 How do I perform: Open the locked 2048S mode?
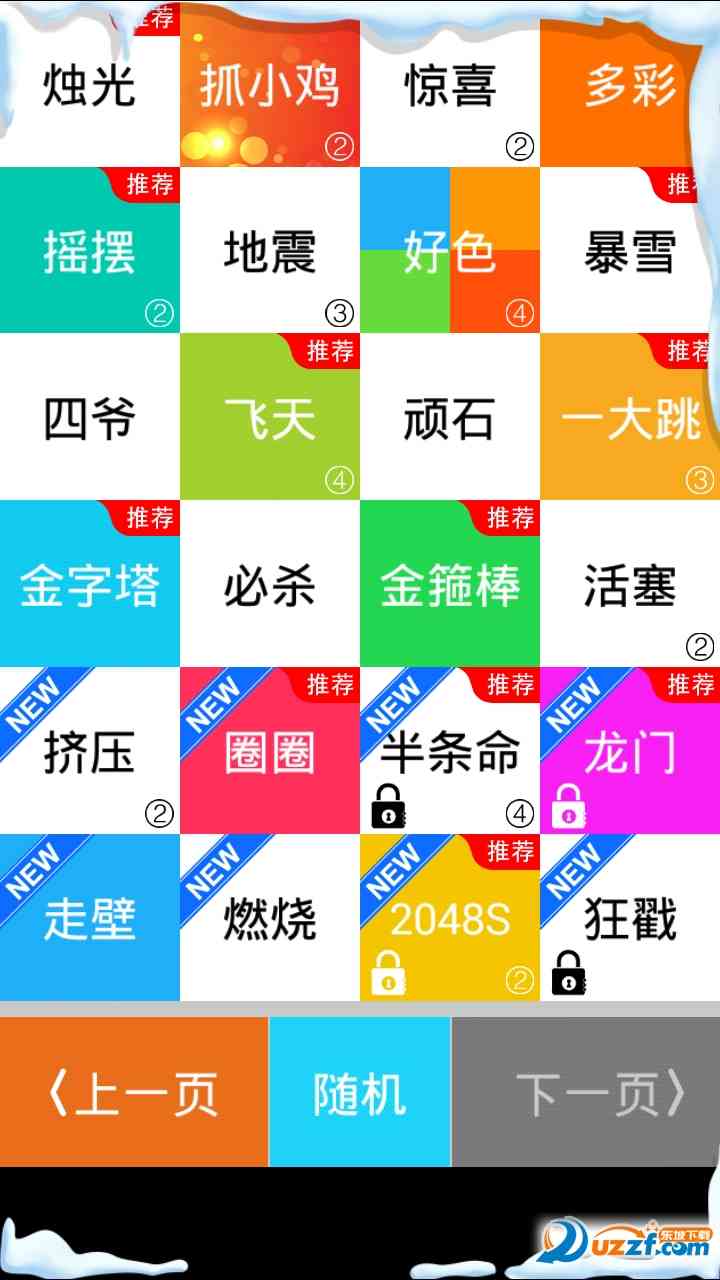coord(450,918)
